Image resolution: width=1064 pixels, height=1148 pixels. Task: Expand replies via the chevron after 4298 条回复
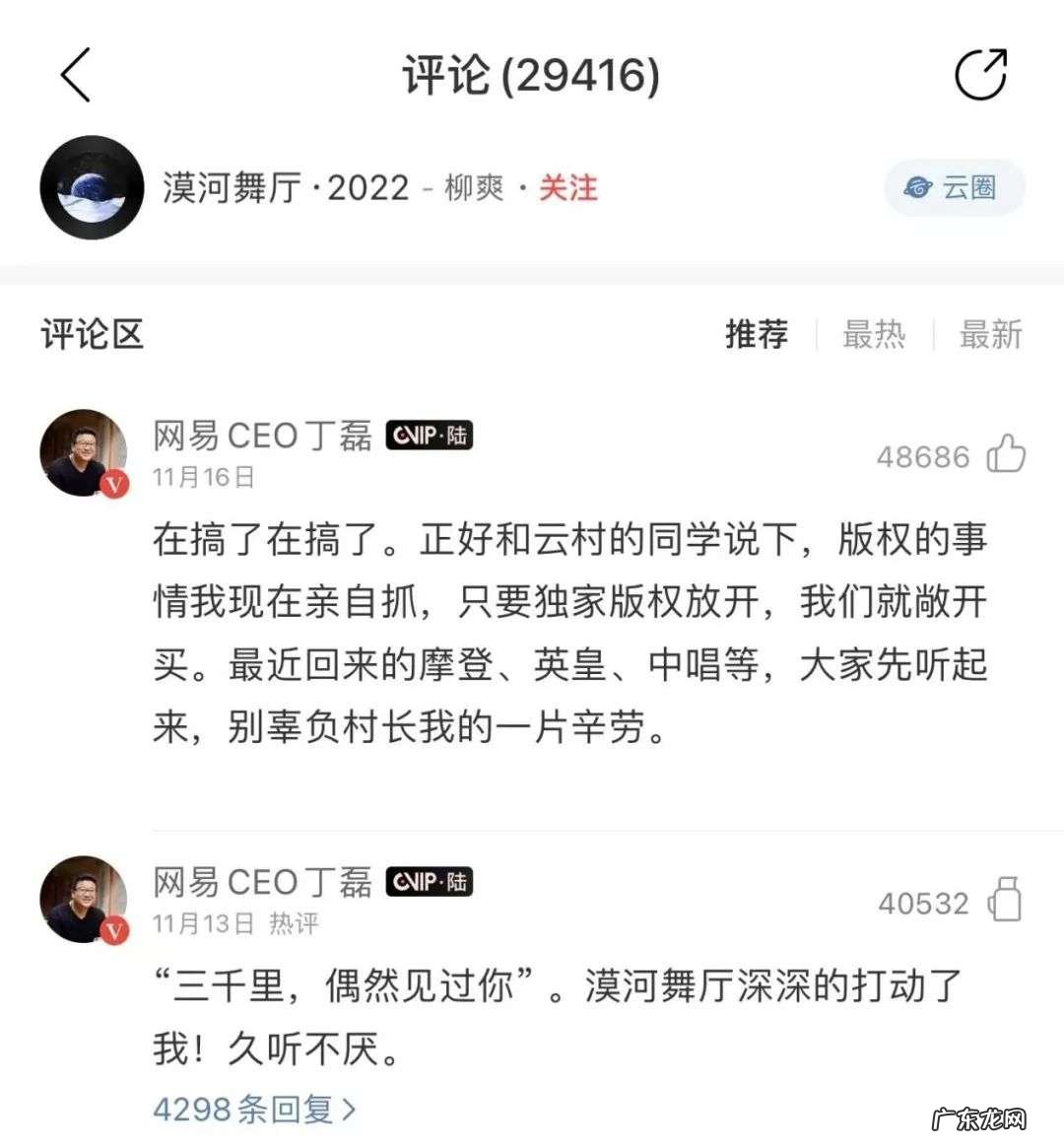352,1108
